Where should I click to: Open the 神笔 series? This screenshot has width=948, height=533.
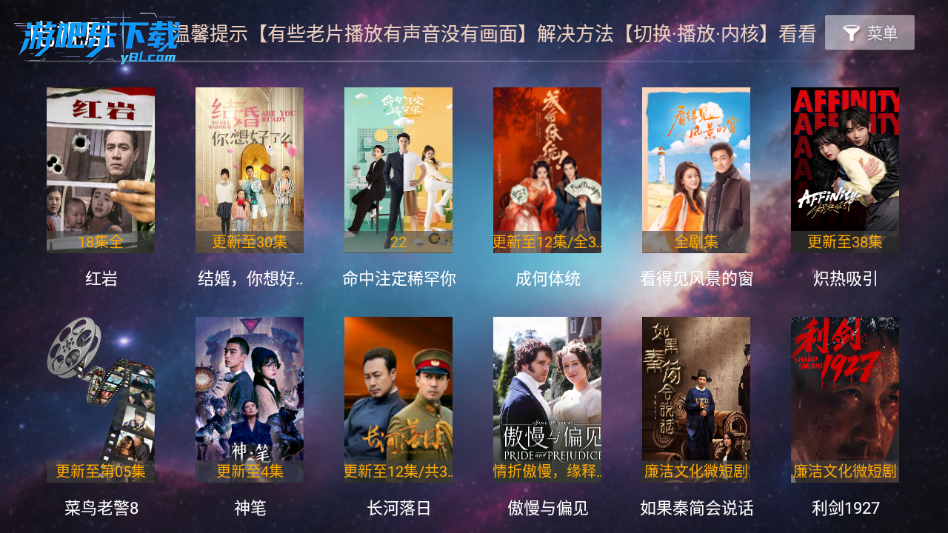[250, 400]
